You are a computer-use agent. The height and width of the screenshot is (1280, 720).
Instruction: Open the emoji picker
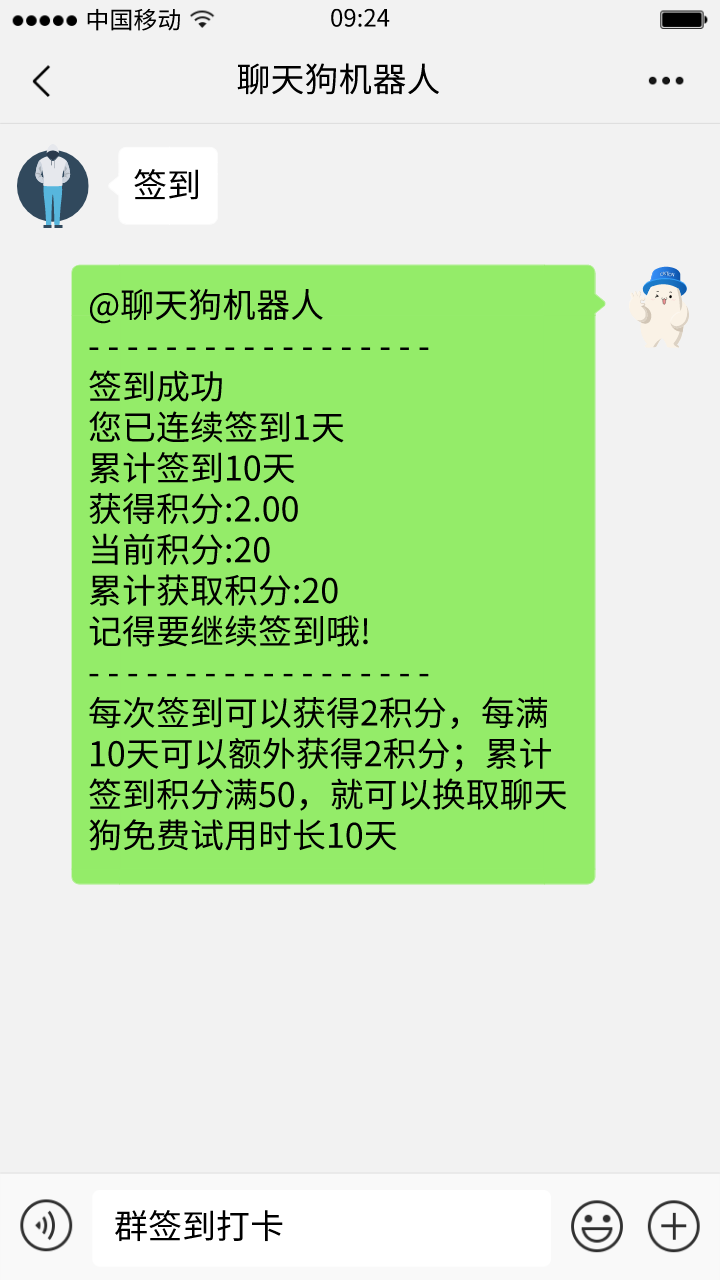click(x=595, y=1224)
